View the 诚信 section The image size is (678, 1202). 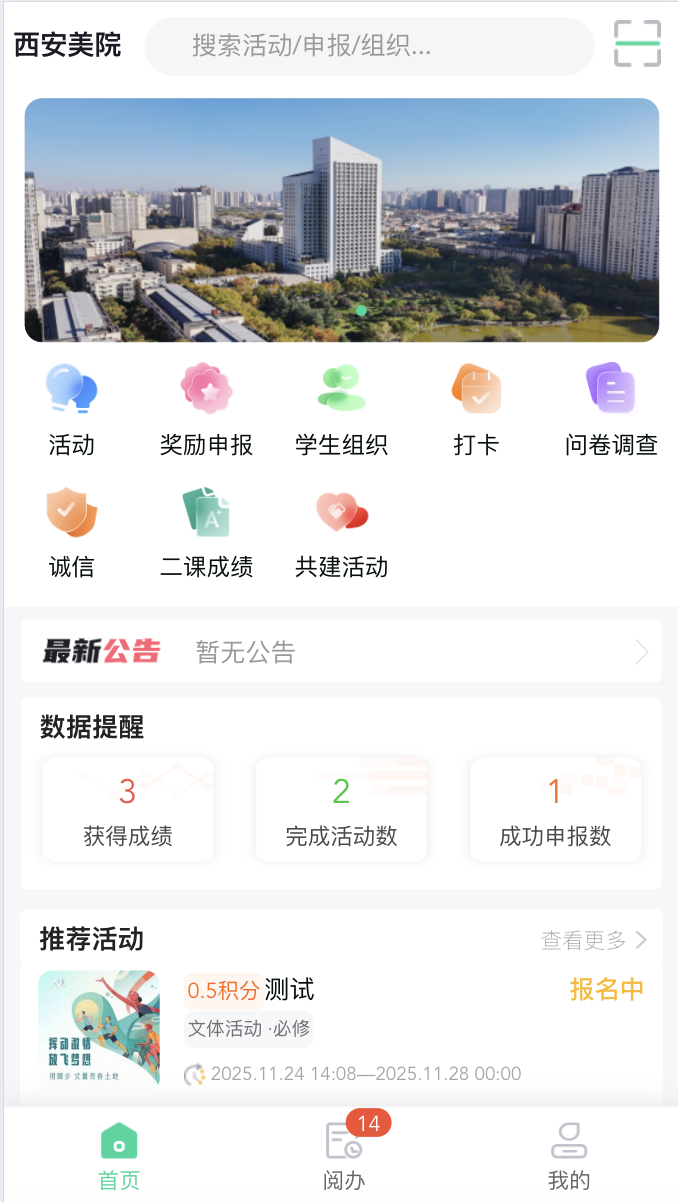(71, 532)
